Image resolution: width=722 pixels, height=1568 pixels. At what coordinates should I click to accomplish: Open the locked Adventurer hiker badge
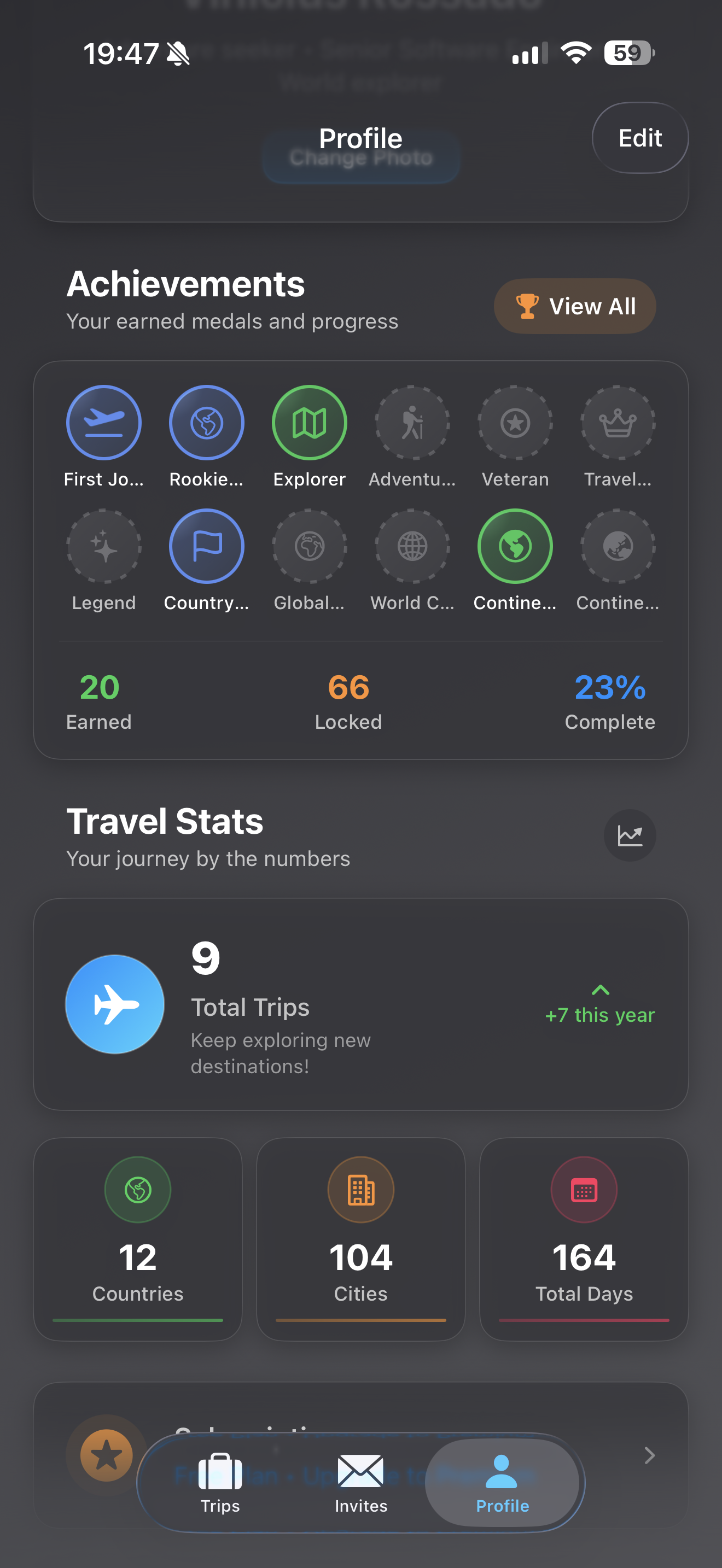(412, 423)
